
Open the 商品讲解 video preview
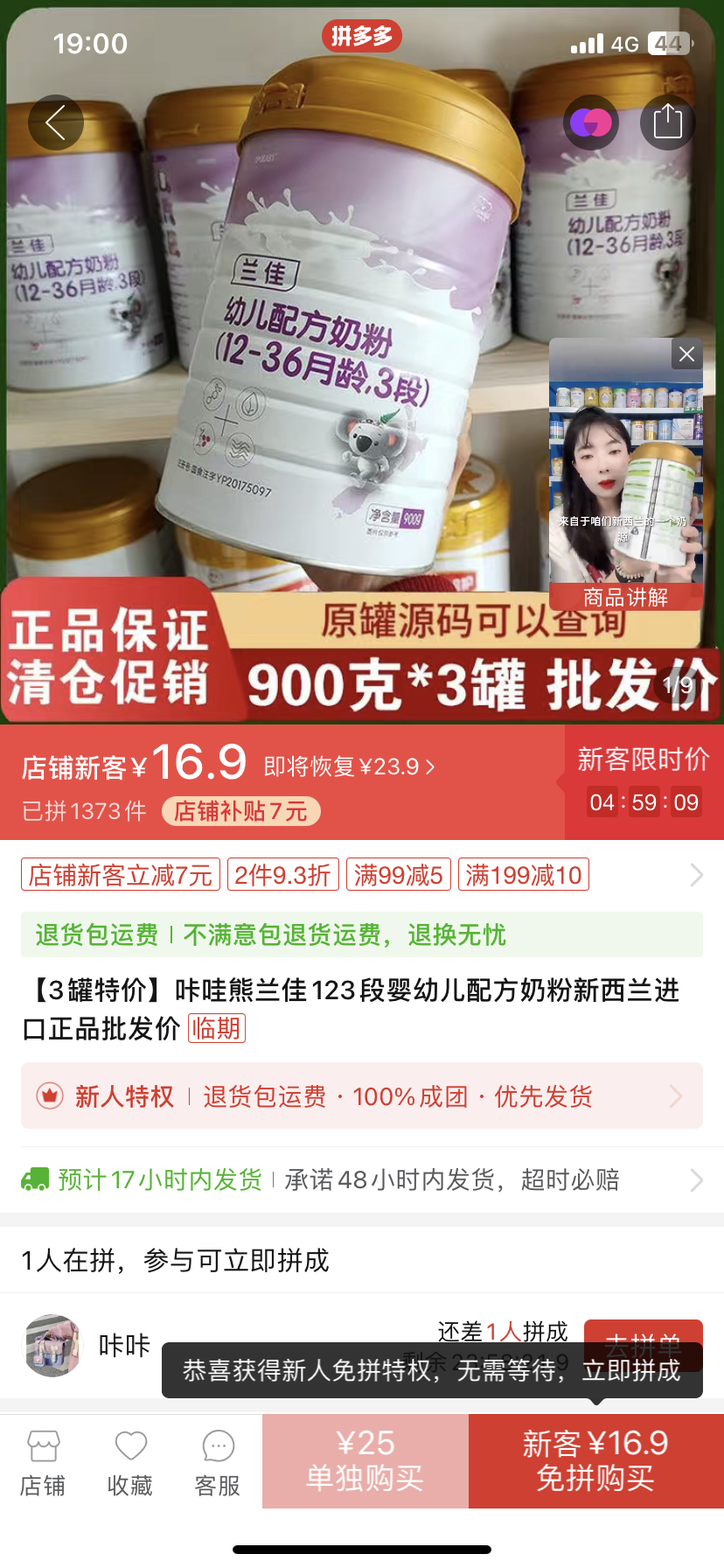coord(626,473)
